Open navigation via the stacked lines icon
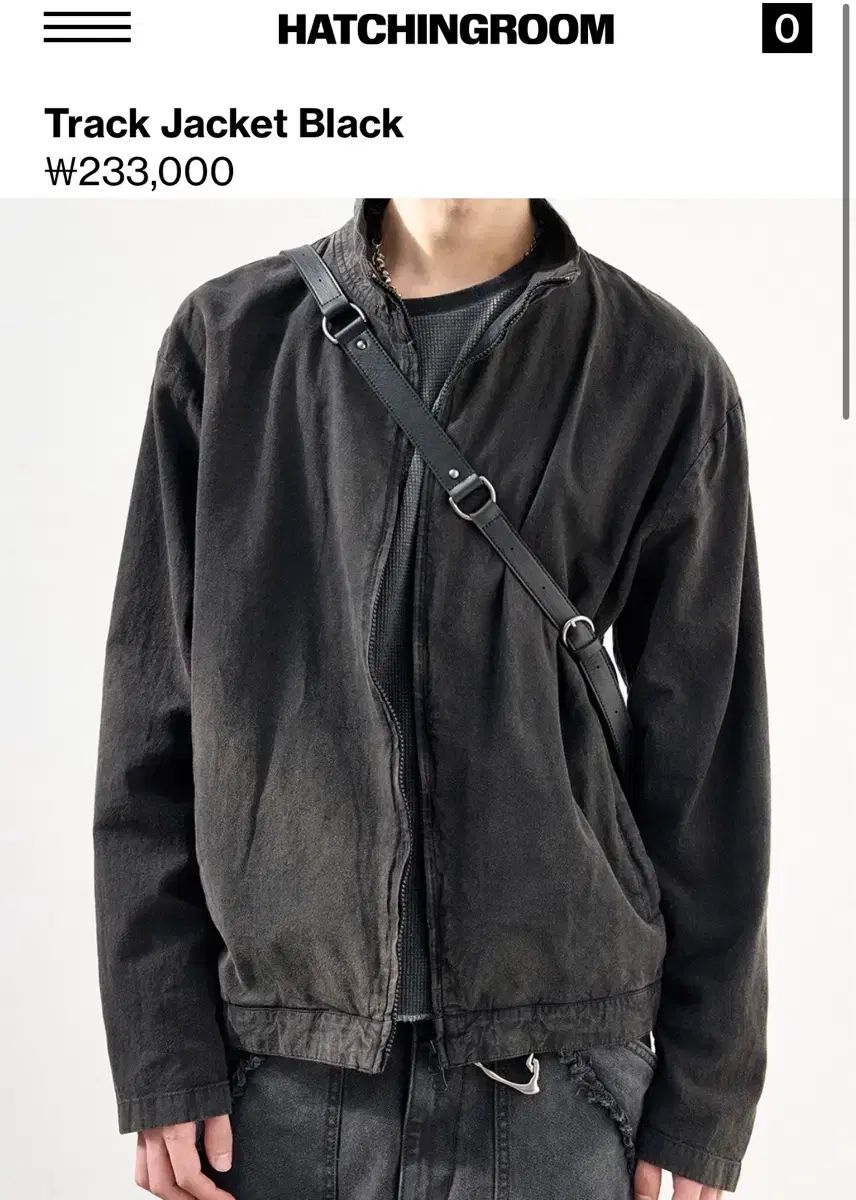This screenshot has height=1200, width=856. (85, 28)
